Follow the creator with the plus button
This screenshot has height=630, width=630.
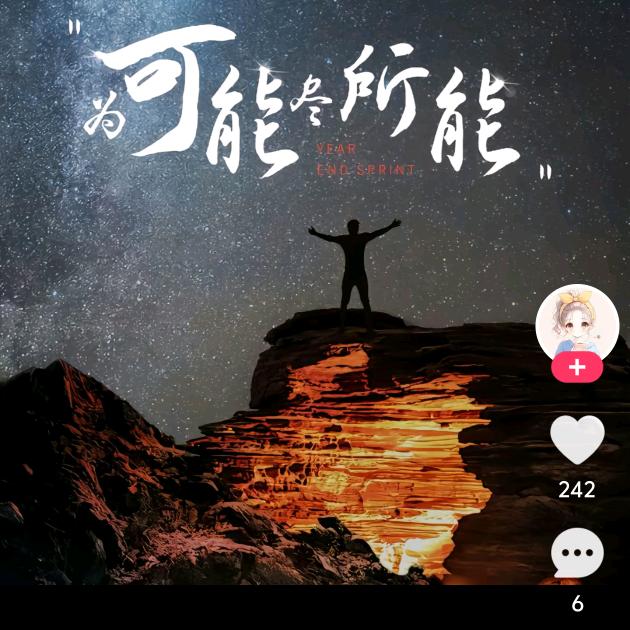click(x=577, y=367)
